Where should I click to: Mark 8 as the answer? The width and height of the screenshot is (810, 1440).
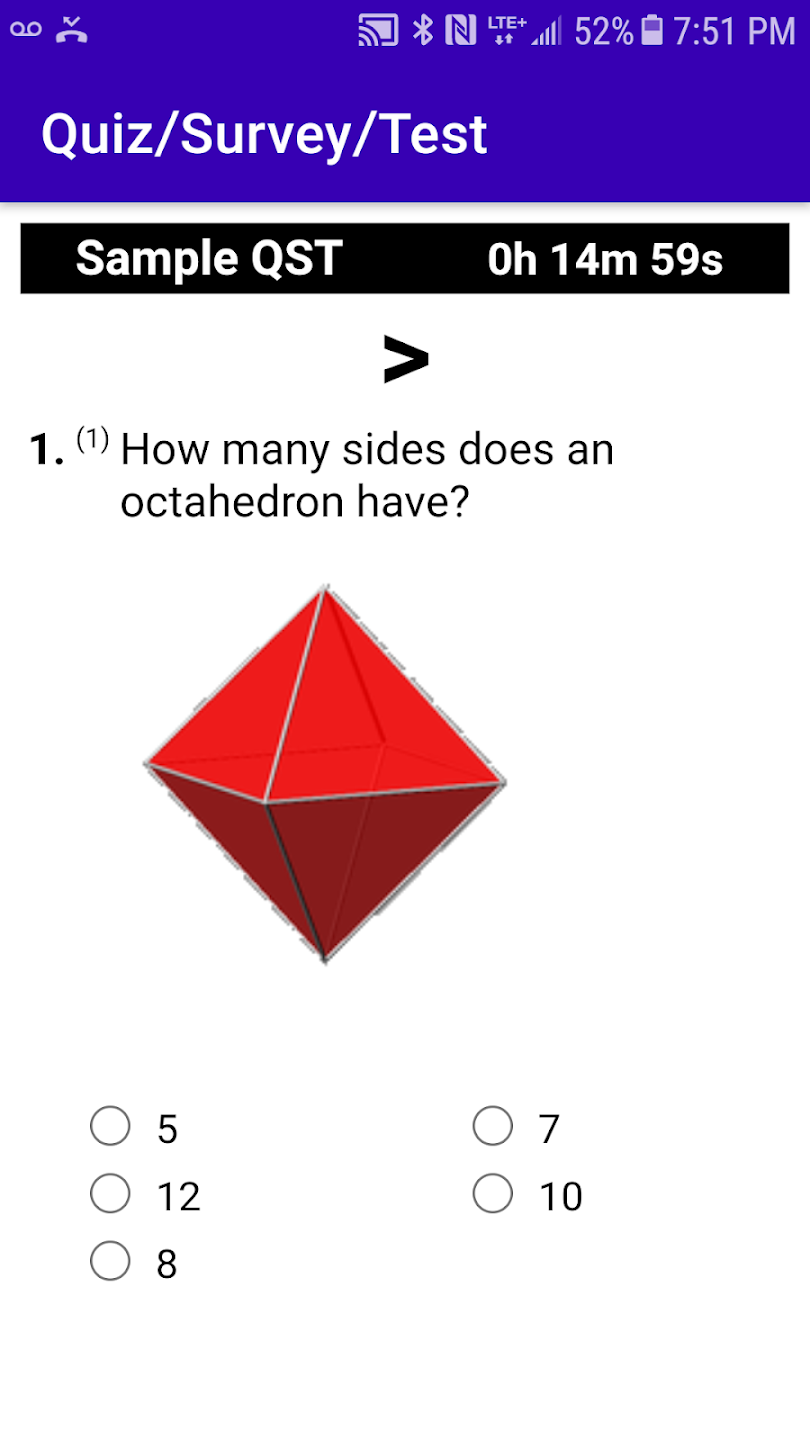110,1262
